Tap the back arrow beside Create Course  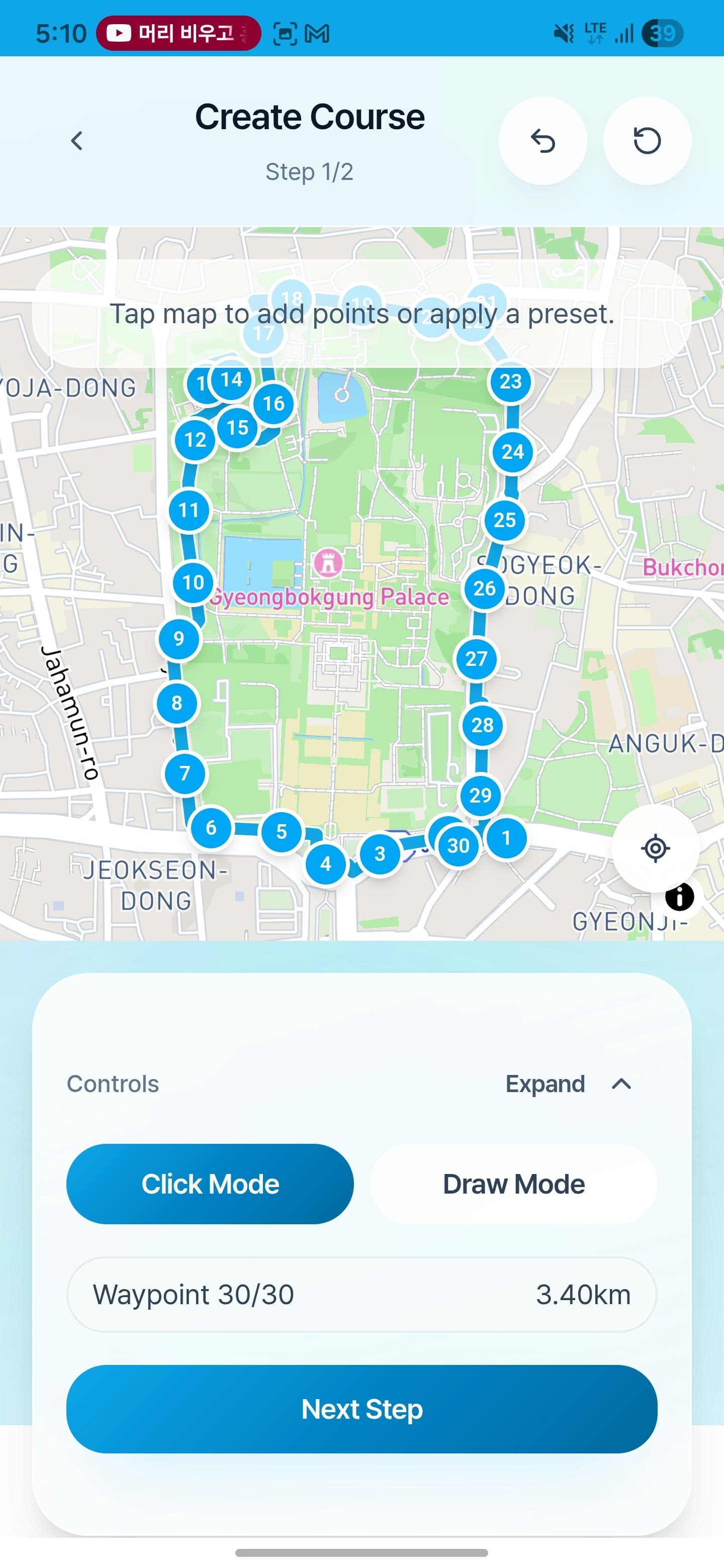click(x=76, y=141)
